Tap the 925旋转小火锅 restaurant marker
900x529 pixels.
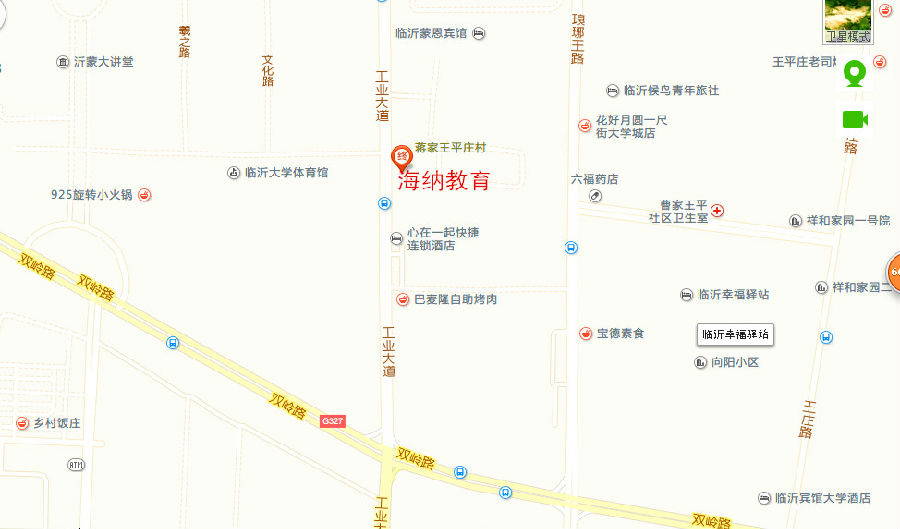[x=144, y=194]
